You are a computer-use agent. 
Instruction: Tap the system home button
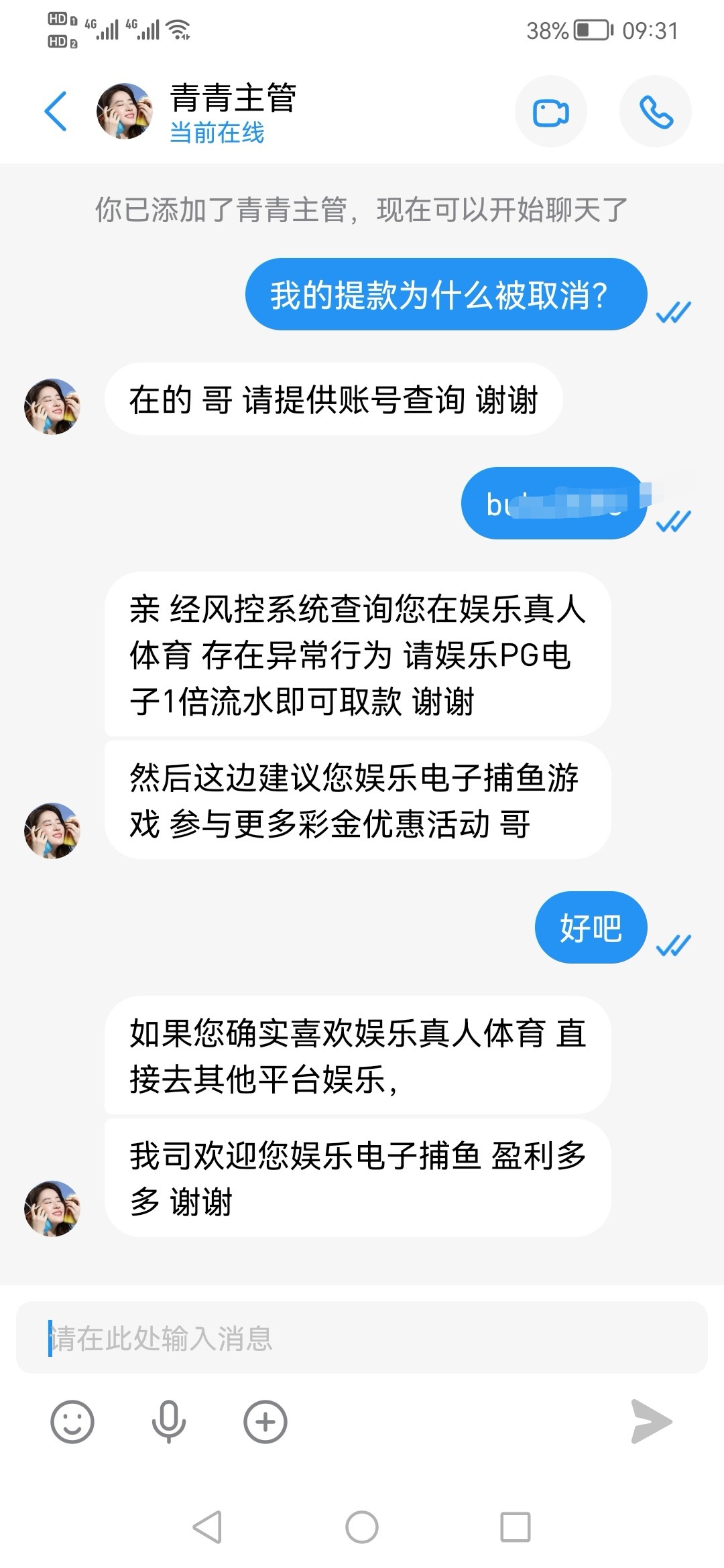click(x=362, y=1527)
